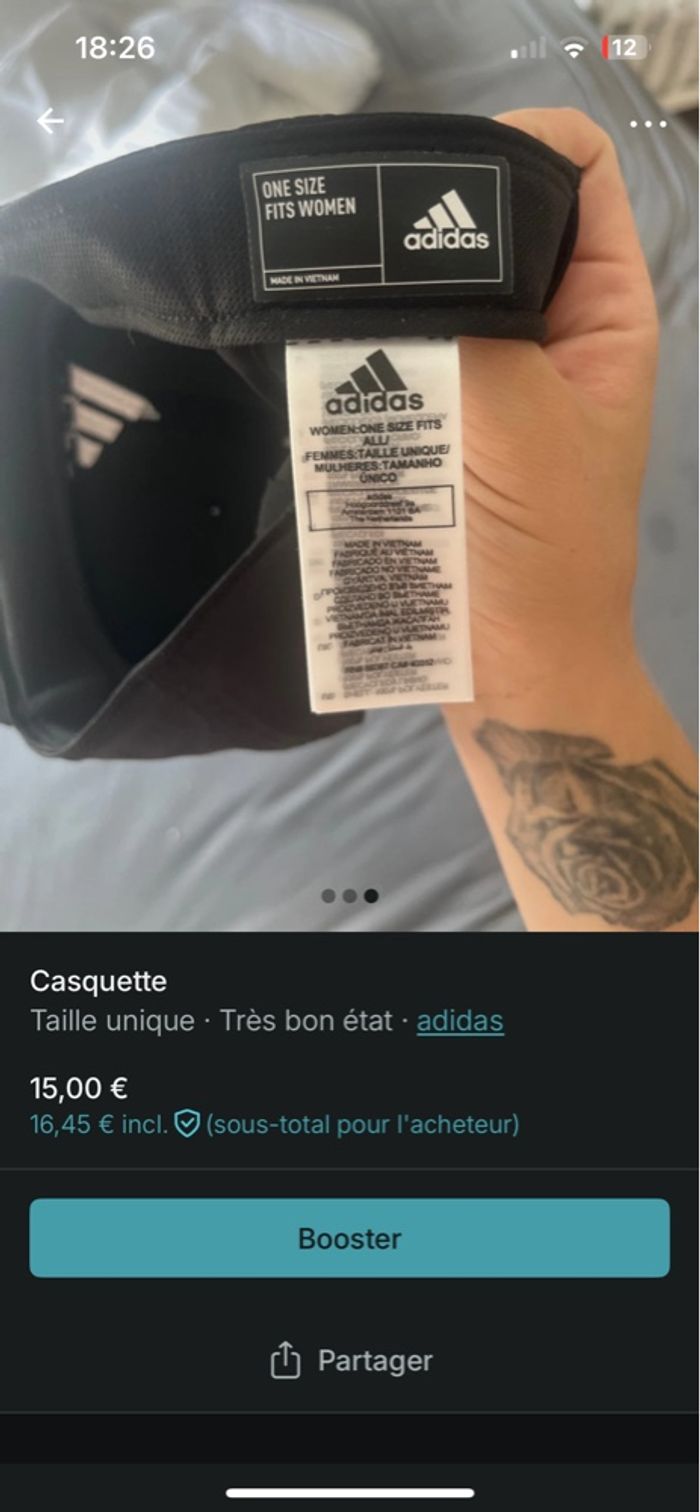700x1512 pixels.
Task: Open buyer protection fee details
Action: point(187,1124)
